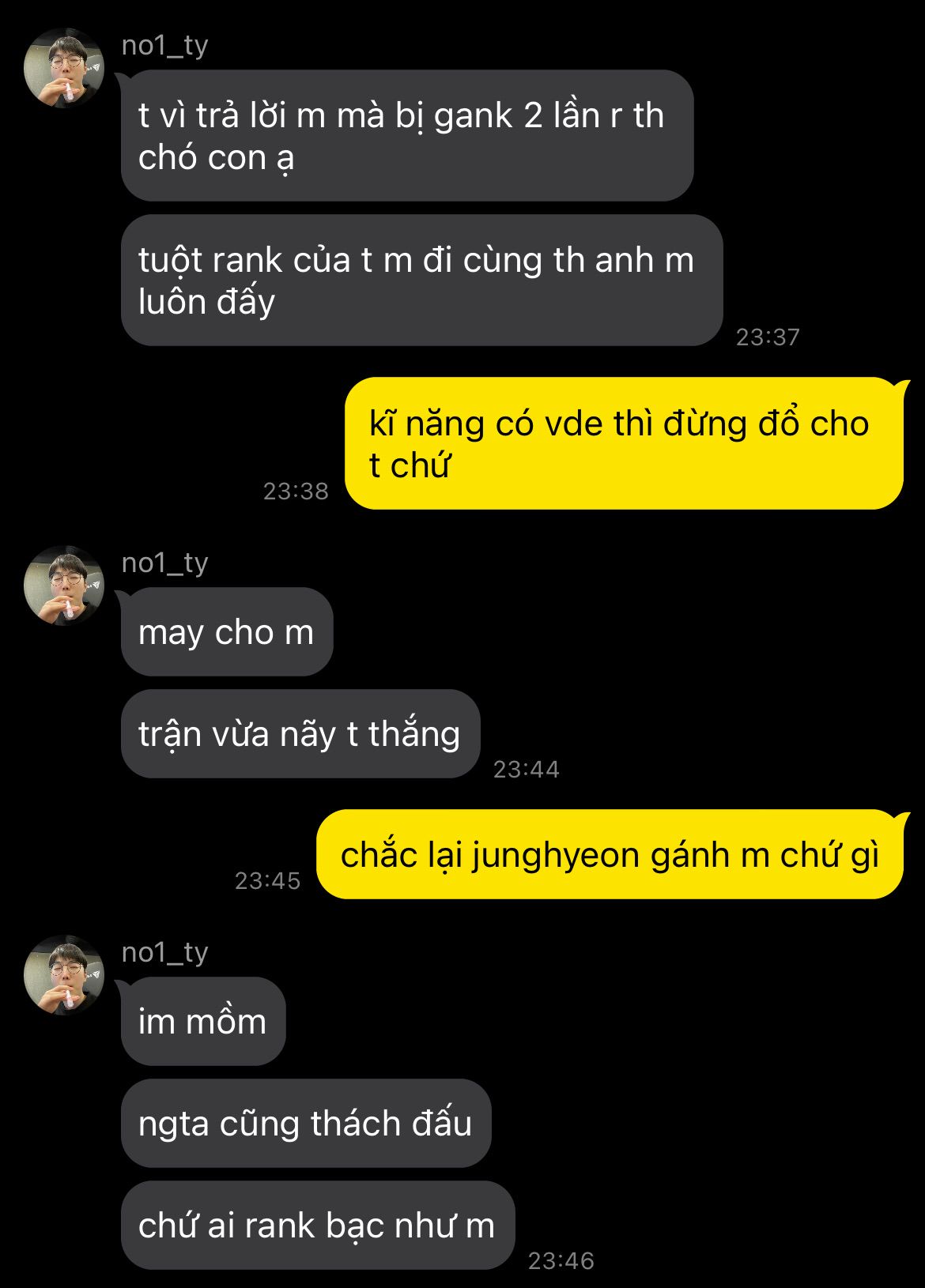View no1_ty's avatar beside "im mồm"
The height and width of the screenshot is (1288, 925).
[x=64, y=975]
